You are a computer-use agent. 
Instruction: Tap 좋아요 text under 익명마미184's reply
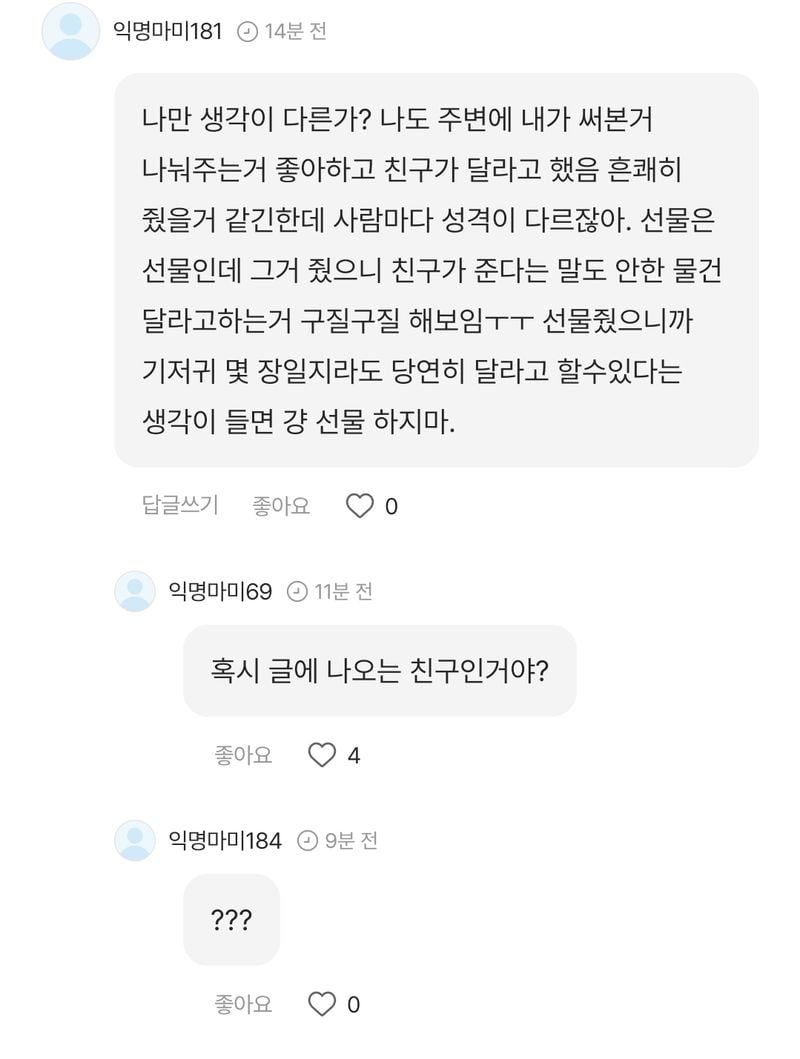tap(243, 1004)
